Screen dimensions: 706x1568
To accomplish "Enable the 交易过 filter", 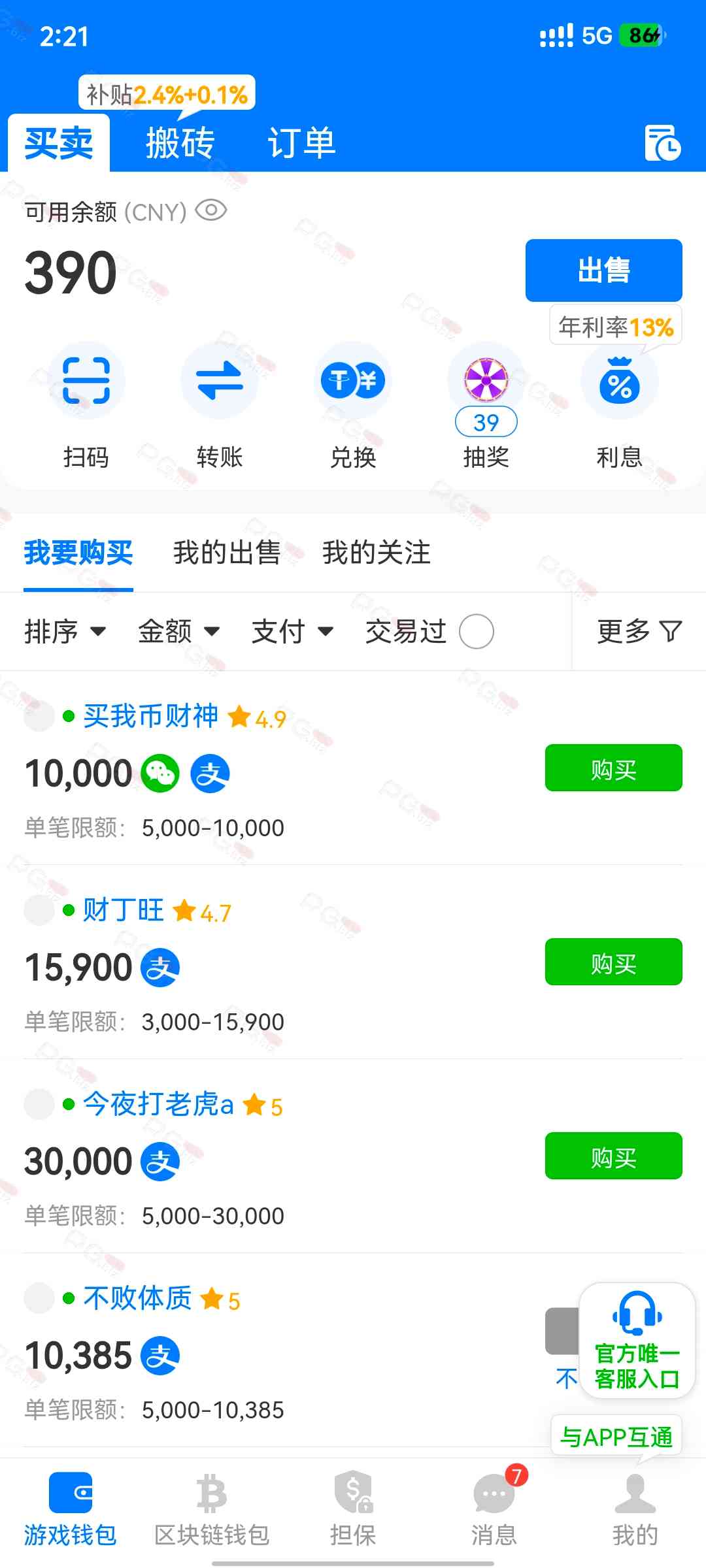I will [477, 631].
